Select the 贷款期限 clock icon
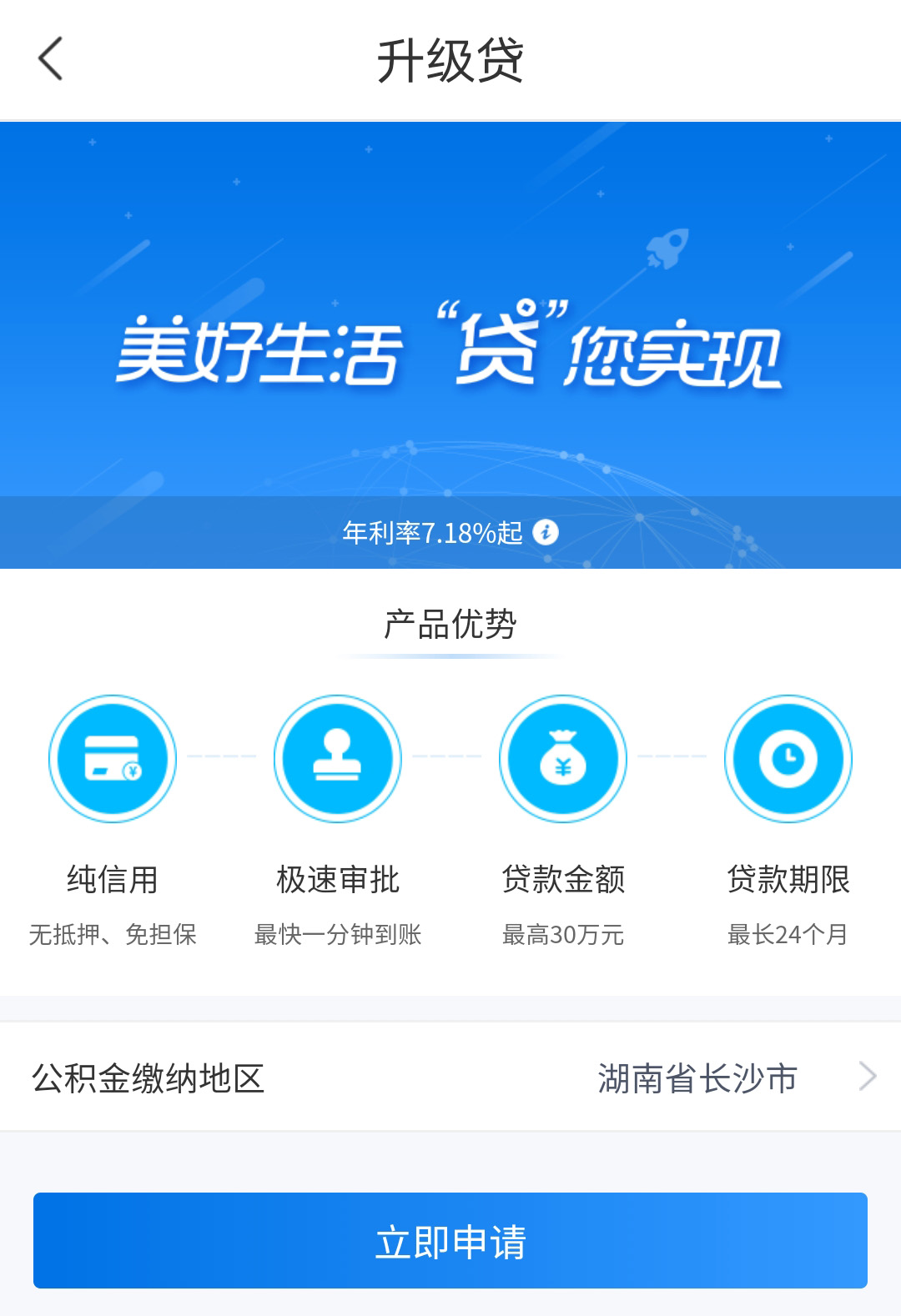Screen dimensions: 901x1316 coord(788,759)
